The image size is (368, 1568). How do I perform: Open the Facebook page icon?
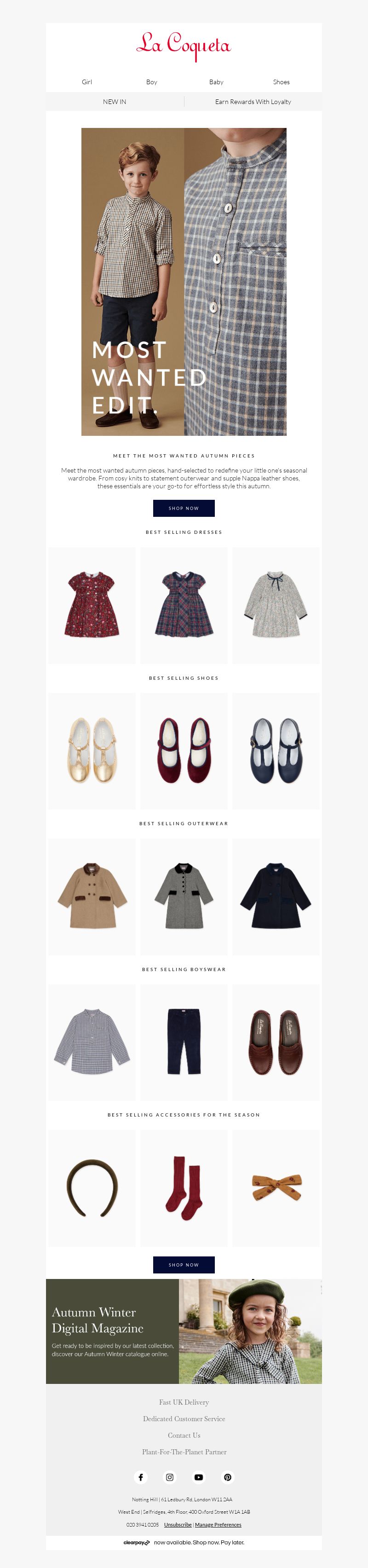pos(140,1477)
